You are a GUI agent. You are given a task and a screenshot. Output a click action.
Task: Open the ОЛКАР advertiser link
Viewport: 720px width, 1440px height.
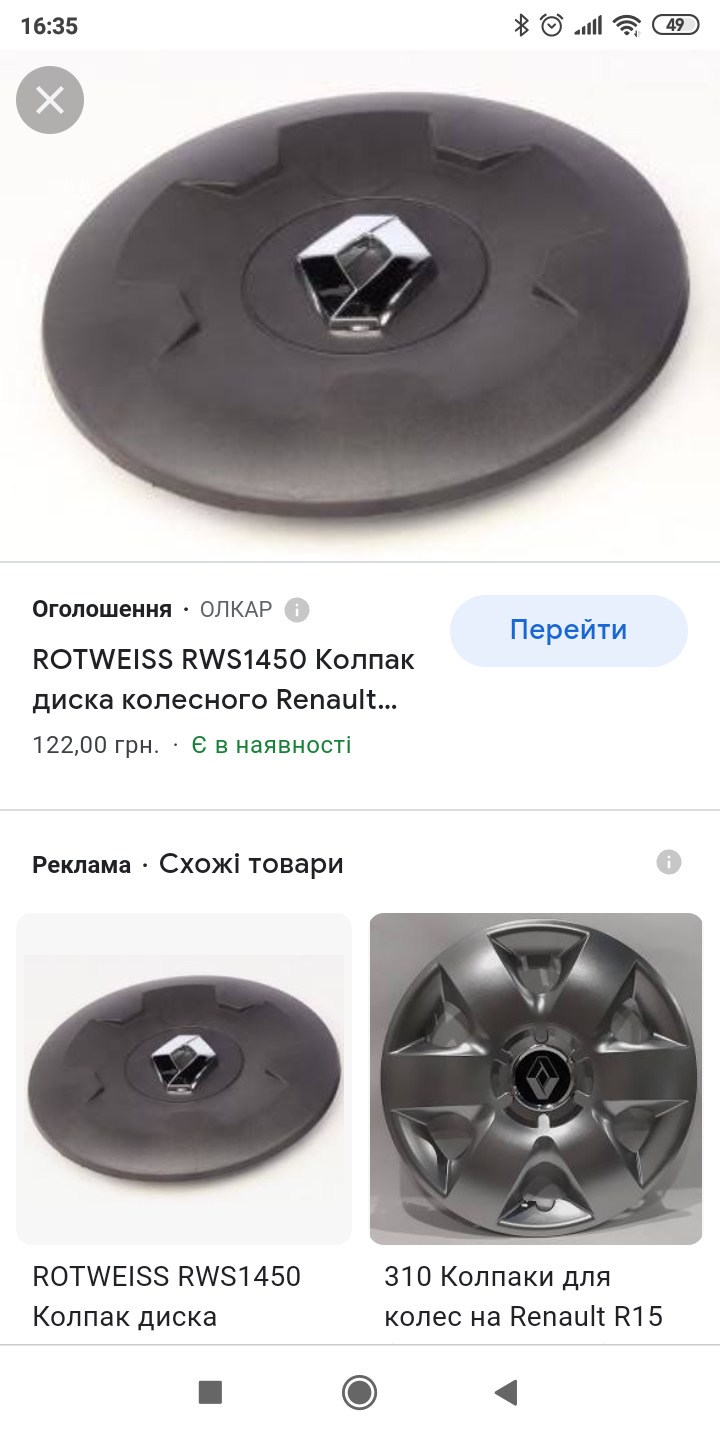[236, 608]
